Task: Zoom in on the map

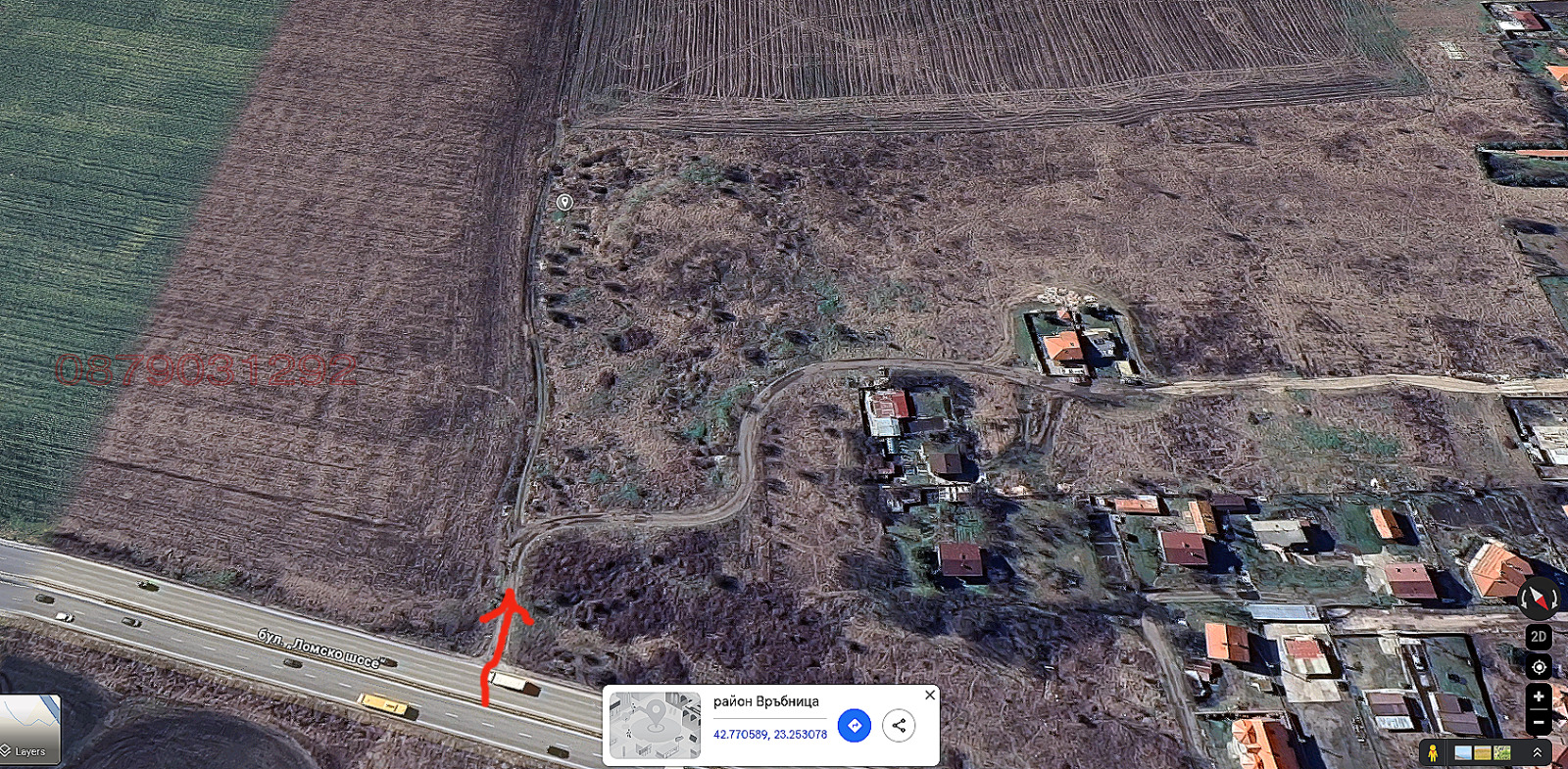Action: coord(1539,697)
